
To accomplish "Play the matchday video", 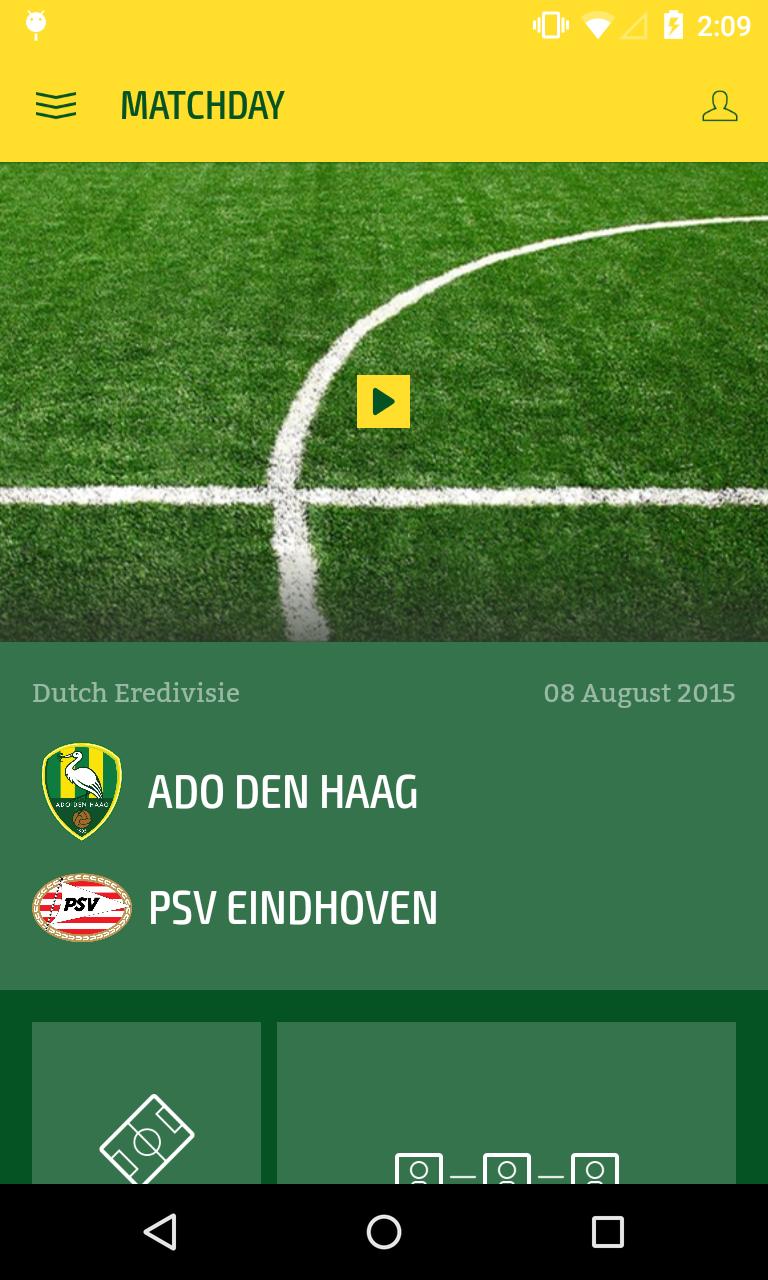I will coord(383,401).
